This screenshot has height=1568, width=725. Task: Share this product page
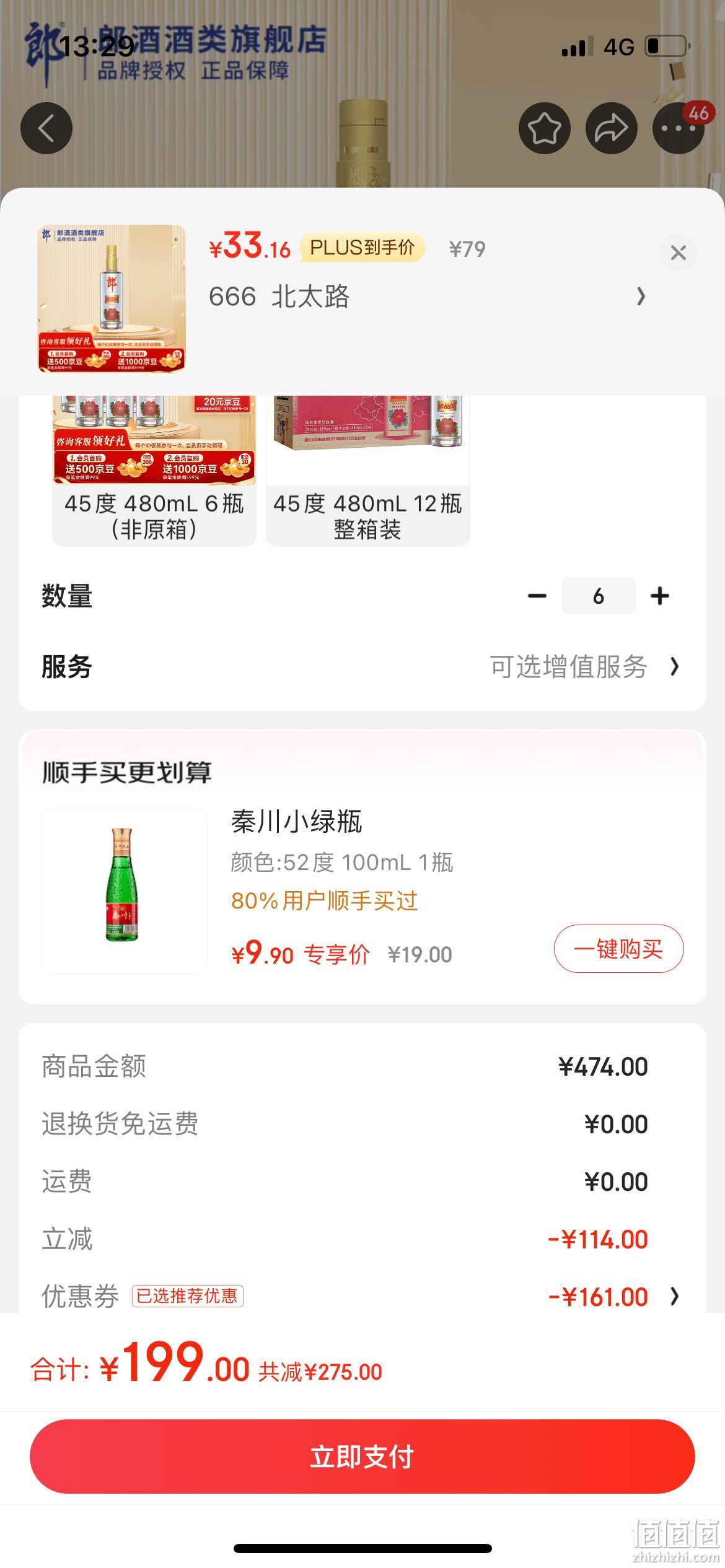[611, 128]
